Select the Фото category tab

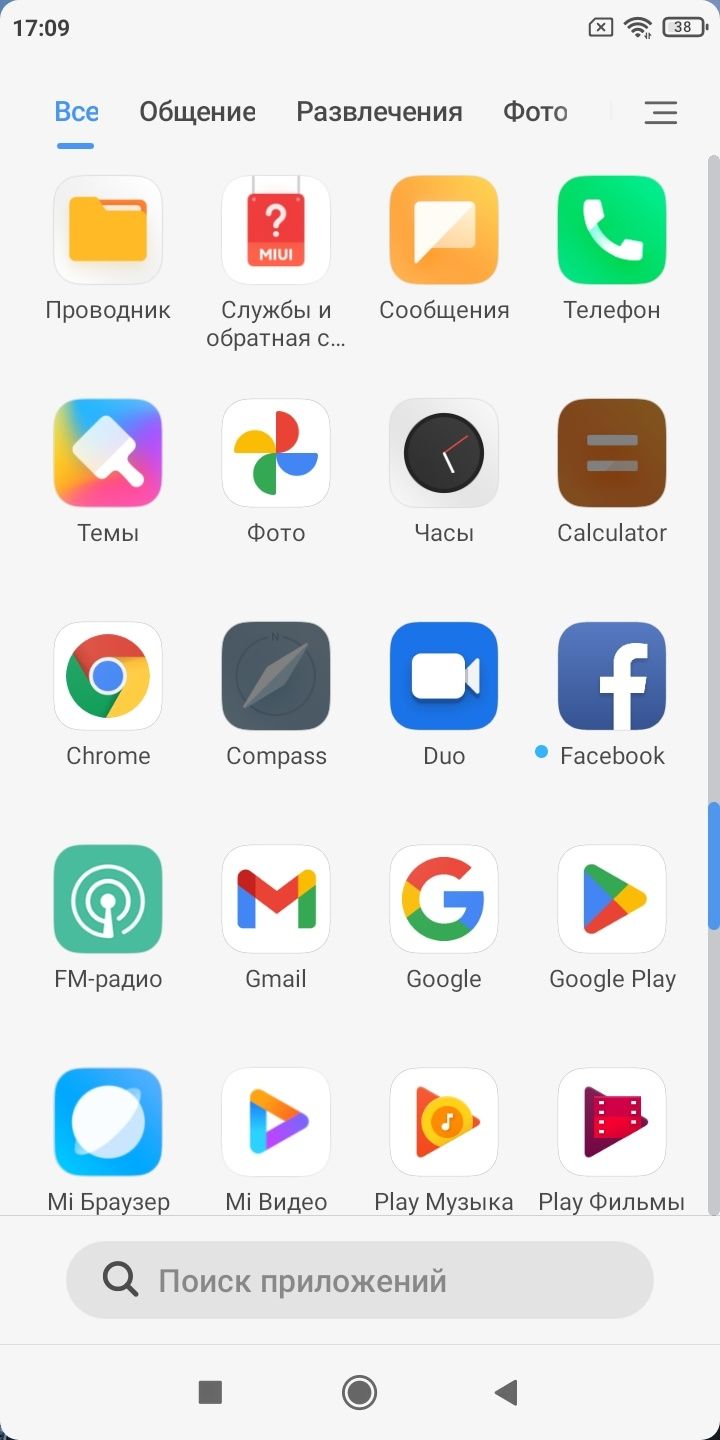point(535,112)
